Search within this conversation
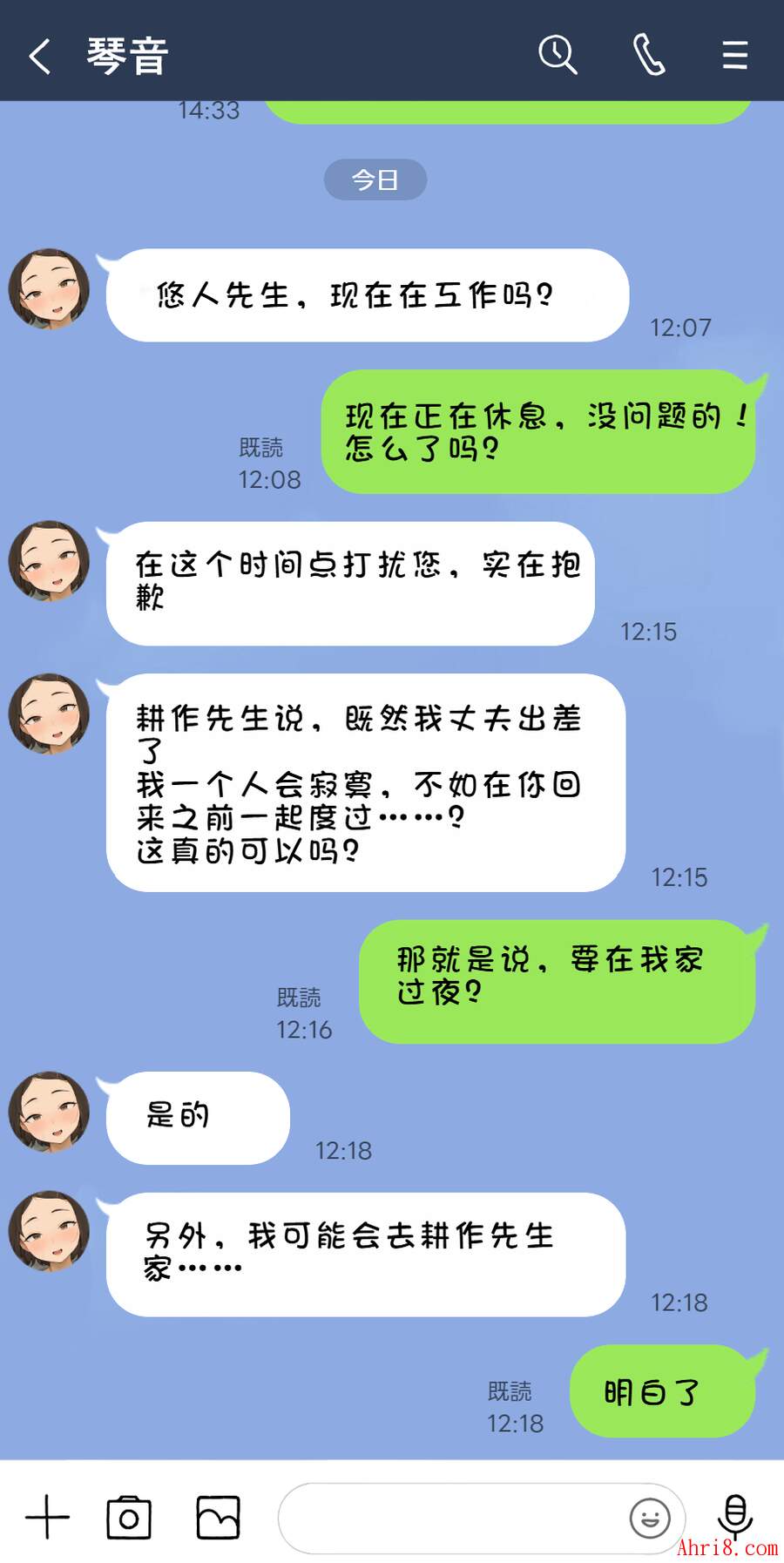The image size is (784, 1563). point(558,55)
